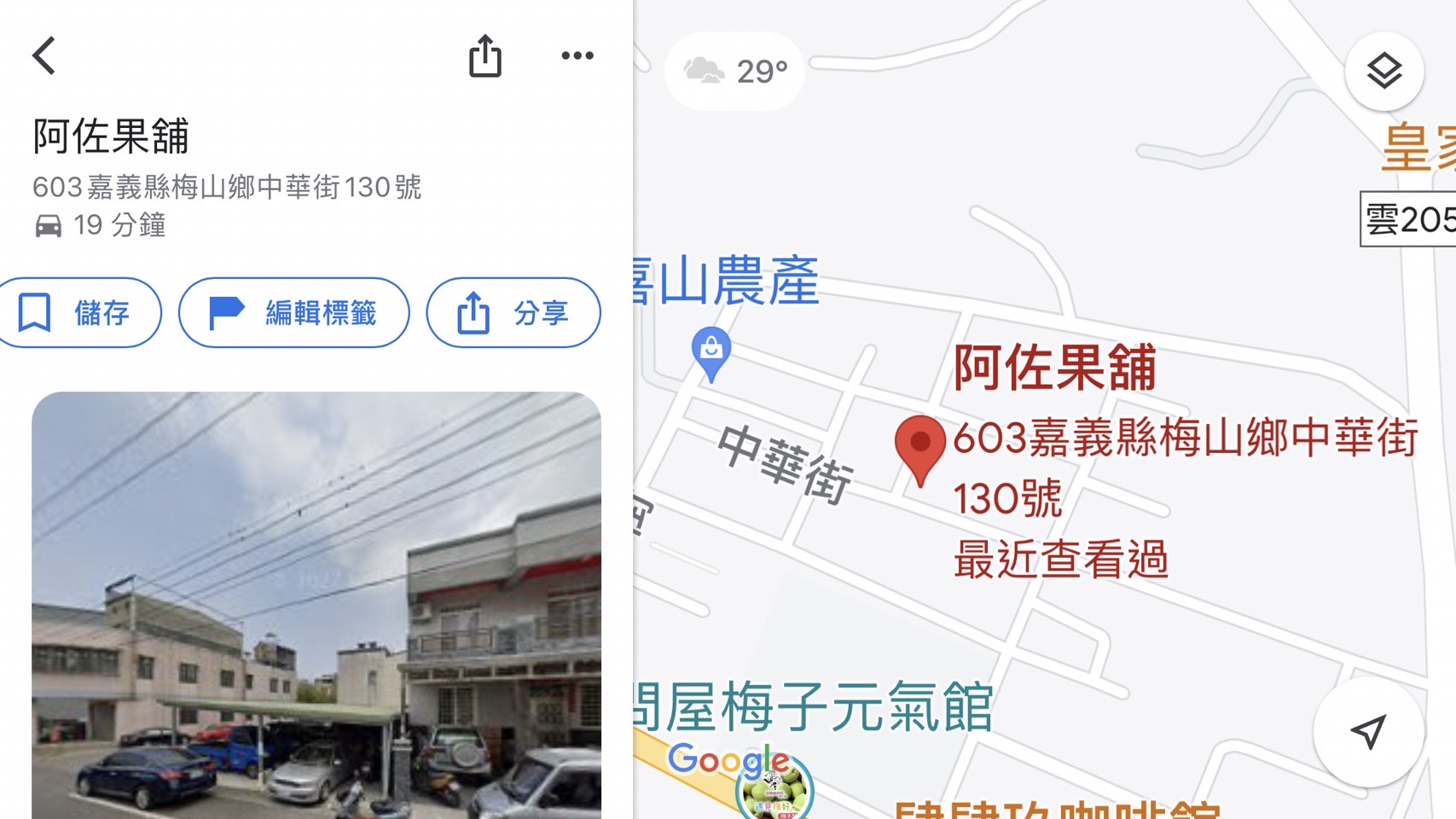Tap the 分享 chip button
Screen dimensions: 1456x819
[x=513, y=313]
